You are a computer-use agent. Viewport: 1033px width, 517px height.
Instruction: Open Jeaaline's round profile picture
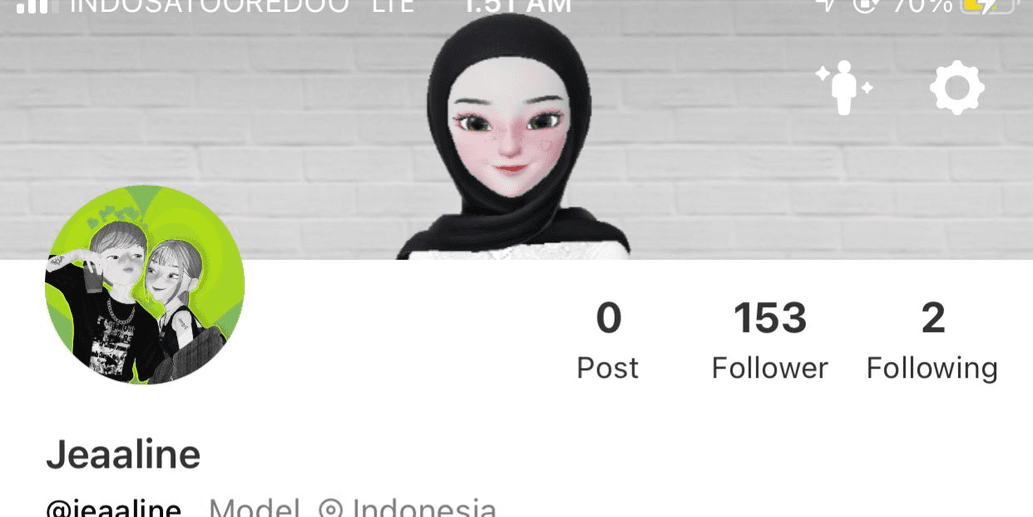145,285
